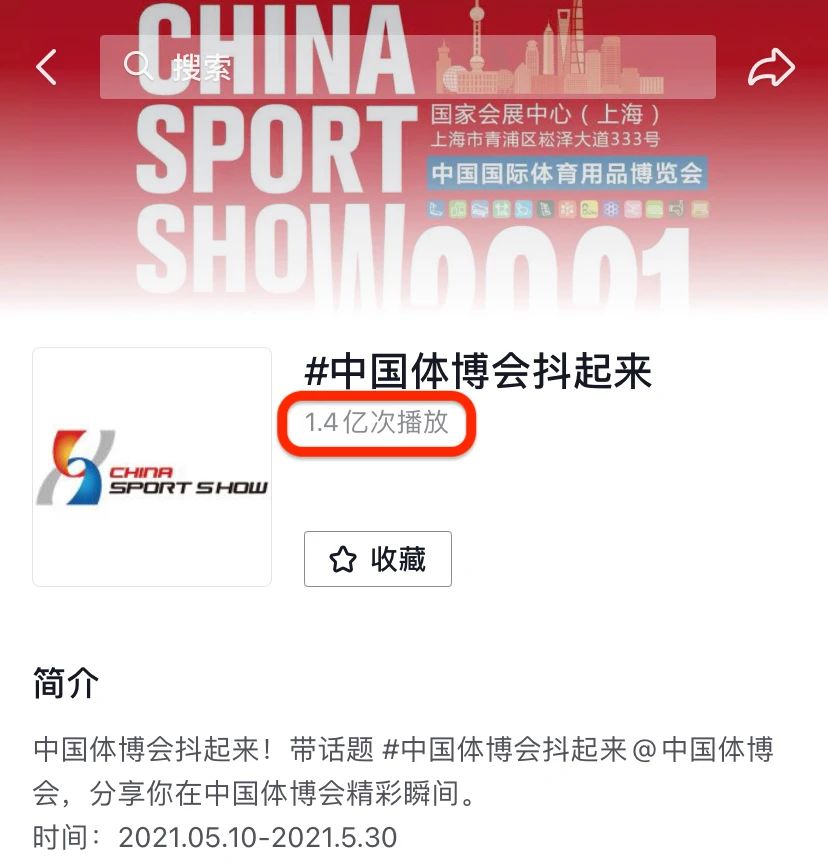The width and height of the screenshot is (828, 862).
Task: Tap 收藏 to save this topic
Action: coord(378,559)
